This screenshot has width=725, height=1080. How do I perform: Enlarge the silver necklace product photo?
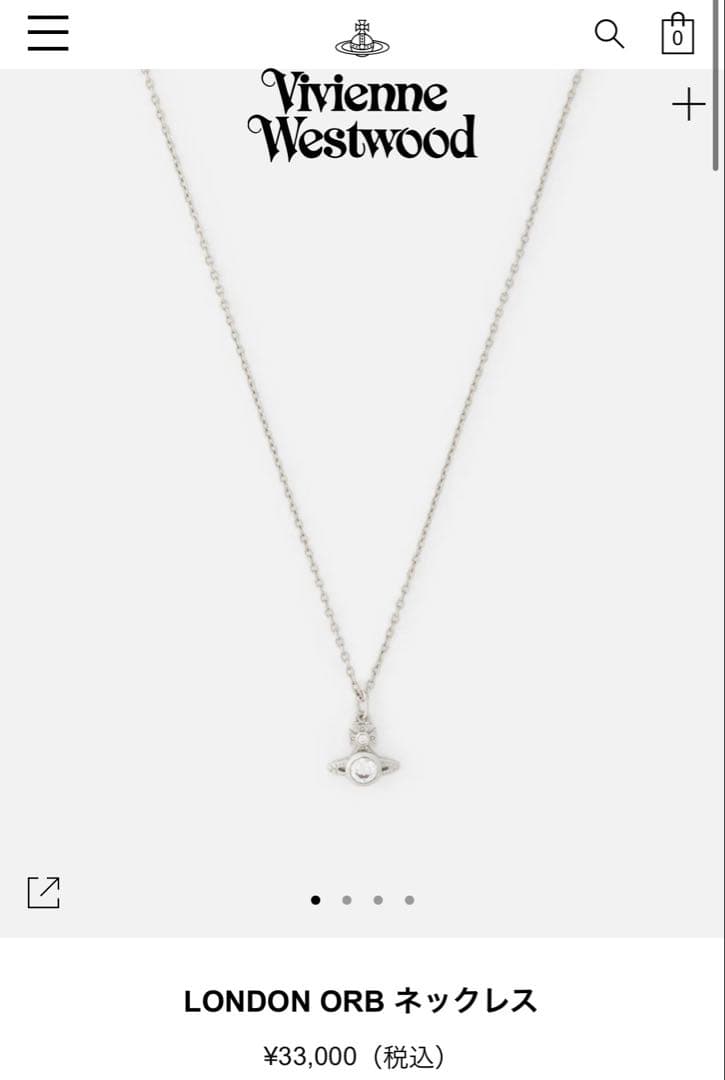(362, 500)
